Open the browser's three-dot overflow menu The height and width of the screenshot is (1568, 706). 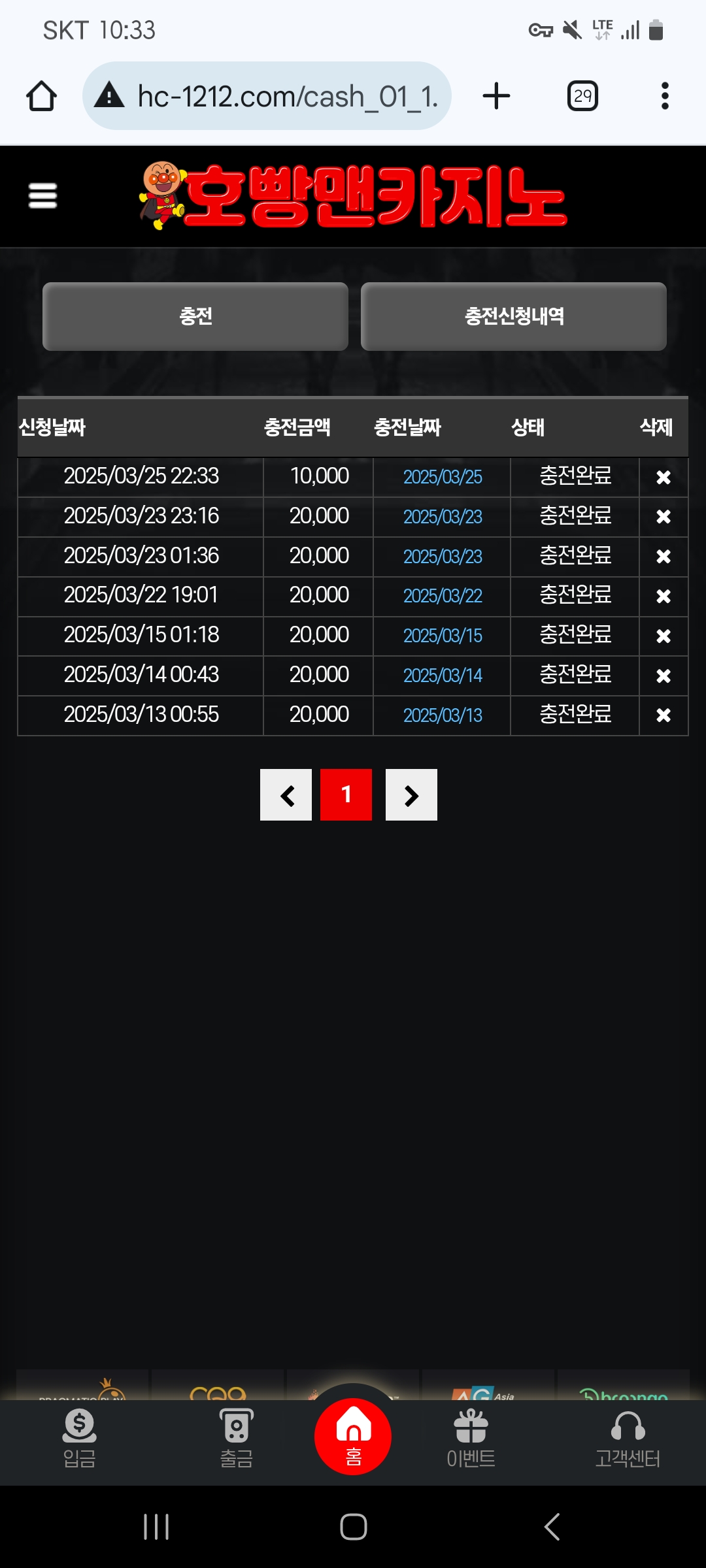(665, 96)
